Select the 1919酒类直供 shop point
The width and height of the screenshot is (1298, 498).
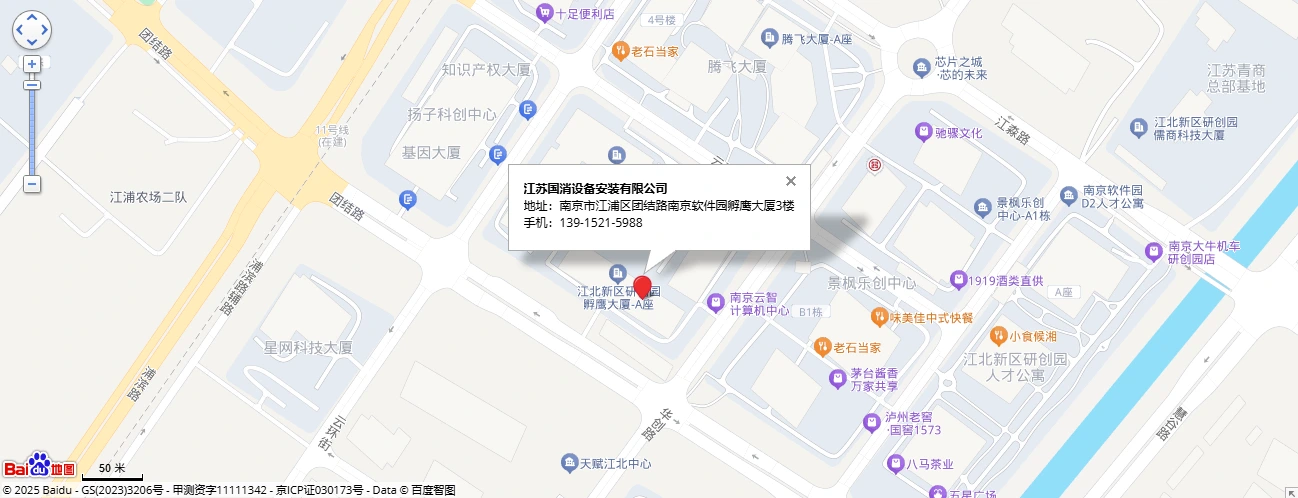click(x=958, y=280)
